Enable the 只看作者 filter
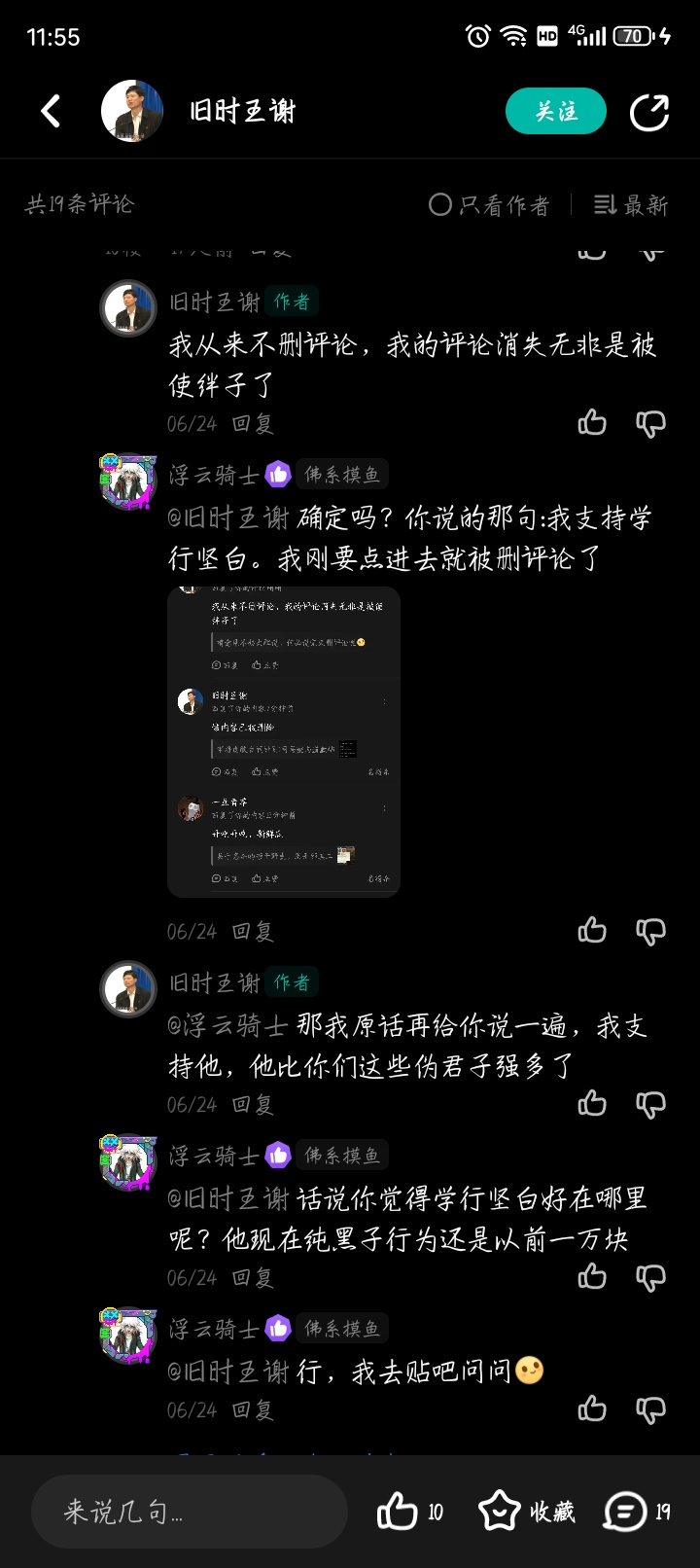Image resolution: width=700 pixels, height=1568 pixels. [x=489, y=205]
